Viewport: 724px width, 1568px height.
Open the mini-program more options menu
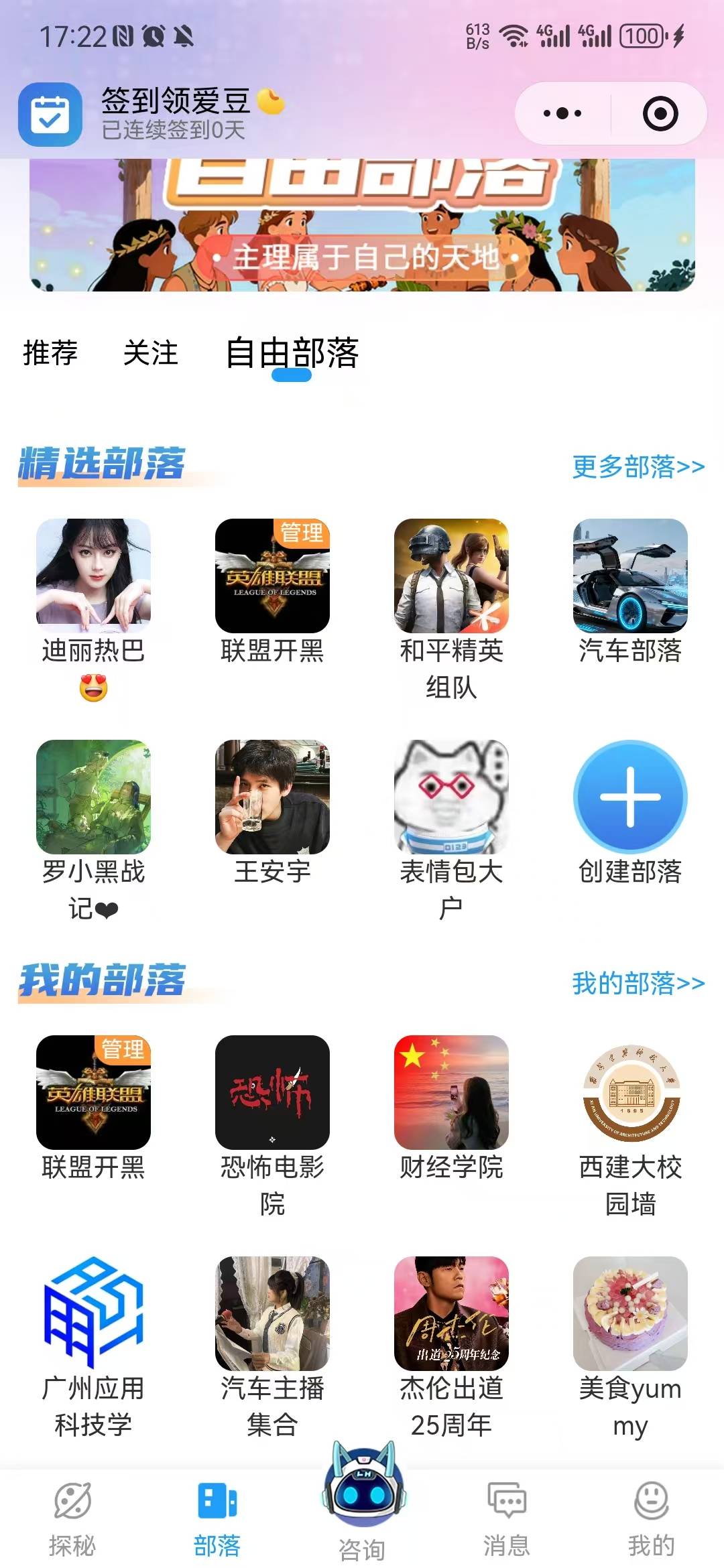[562, 113]
